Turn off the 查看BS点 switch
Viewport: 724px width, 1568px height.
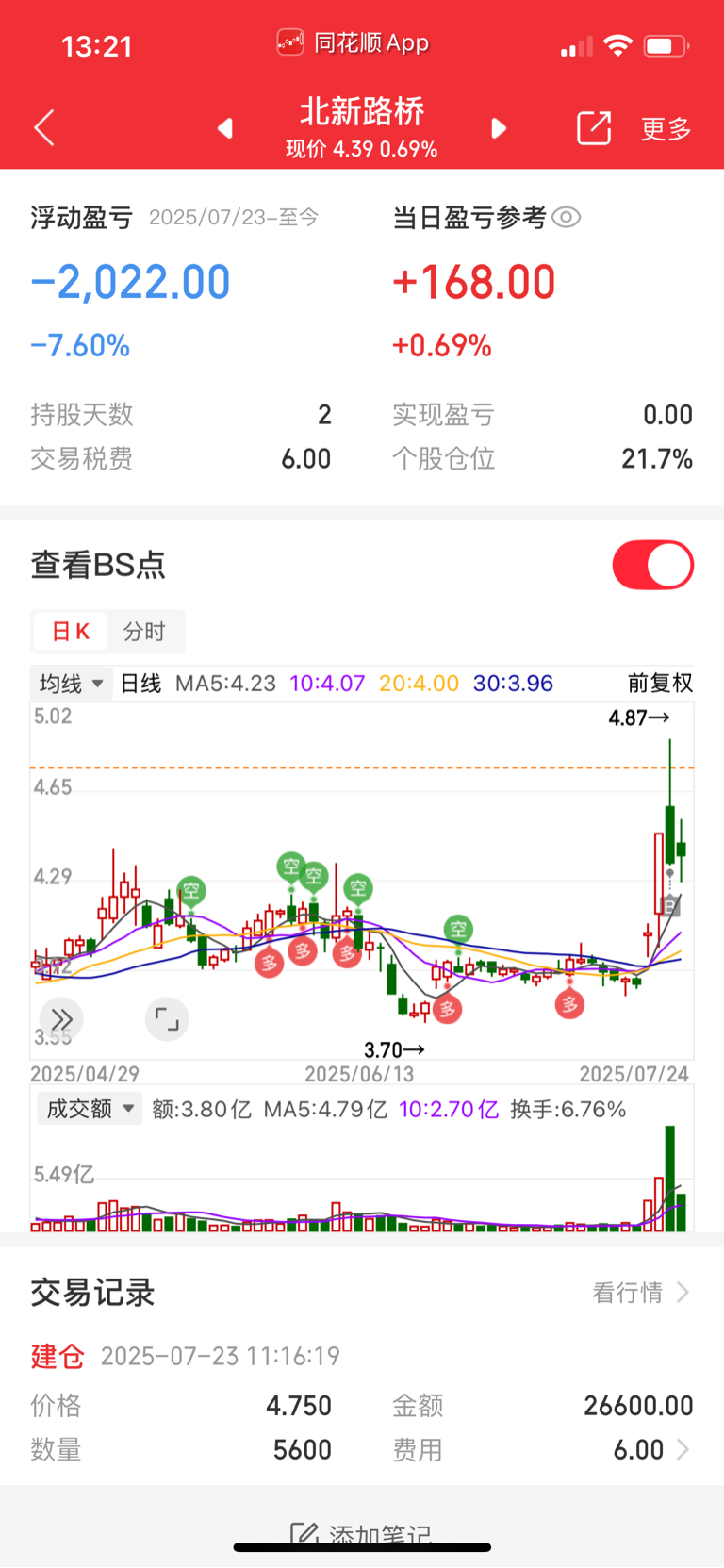point(653,565)
